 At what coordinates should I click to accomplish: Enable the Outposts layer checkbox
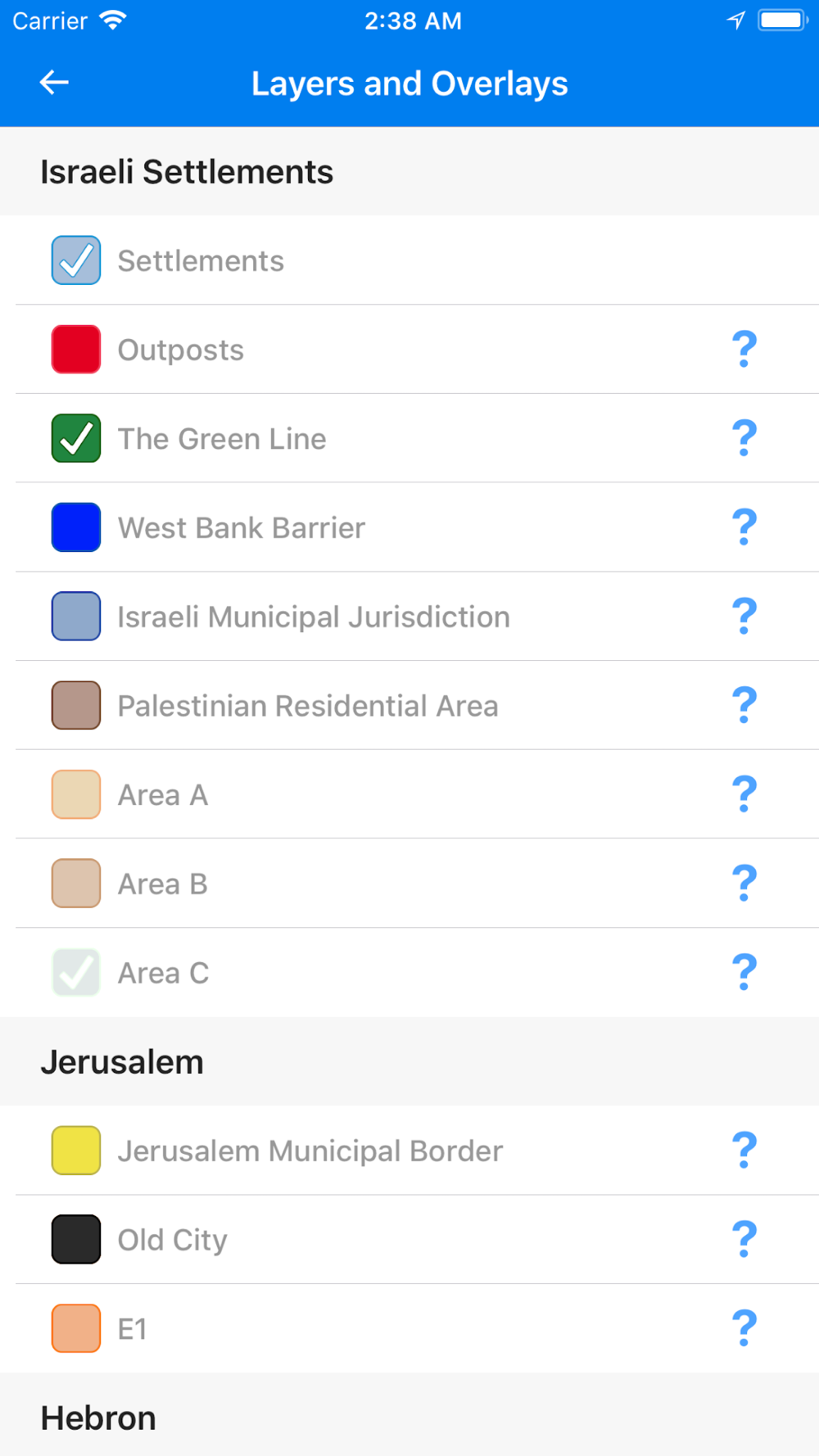[x=76, y=350]
